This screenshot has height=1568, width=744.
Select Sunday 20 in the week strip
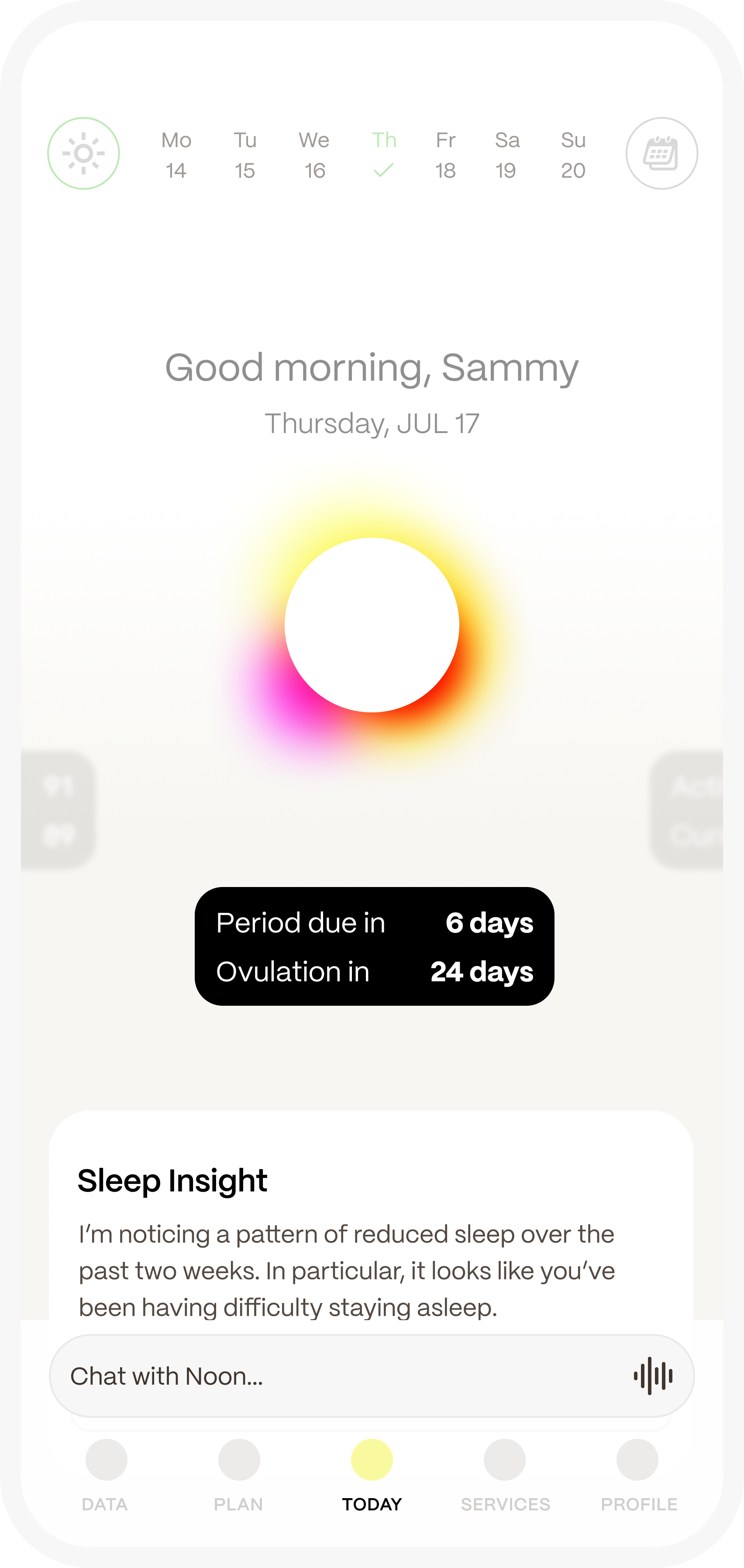pos(573,155)
